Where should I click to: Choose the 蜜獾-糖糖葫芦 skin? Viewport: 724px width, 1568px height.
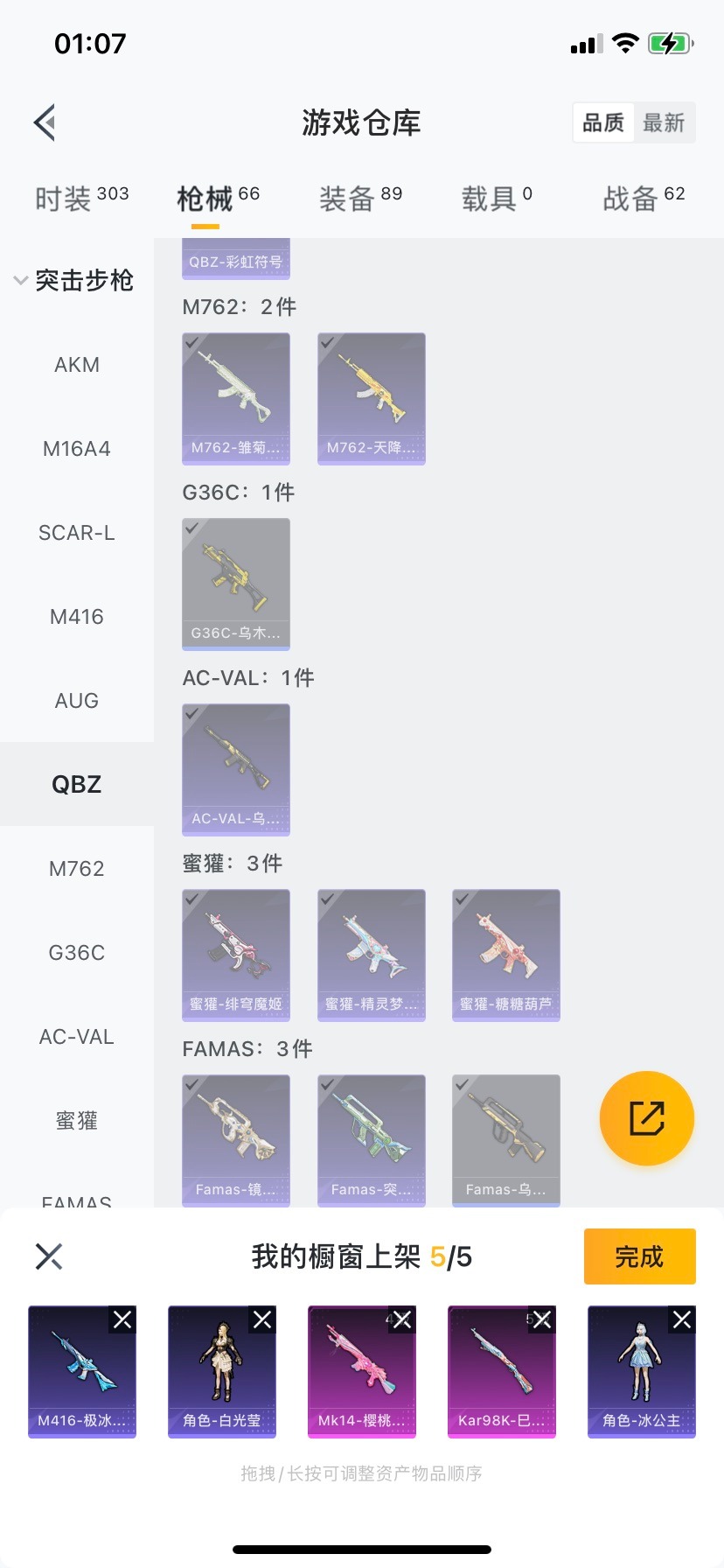(x=506, y=955)
